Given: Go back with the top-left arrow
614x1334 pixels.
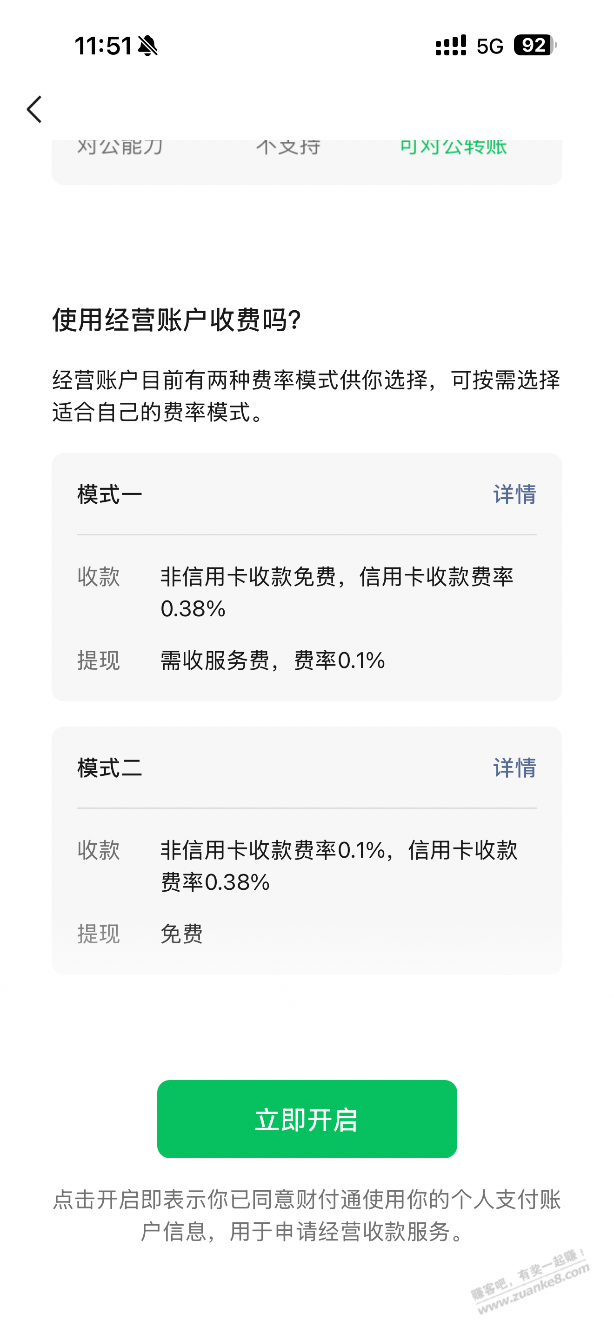Looking at the screenshot, I should [35, 109].
